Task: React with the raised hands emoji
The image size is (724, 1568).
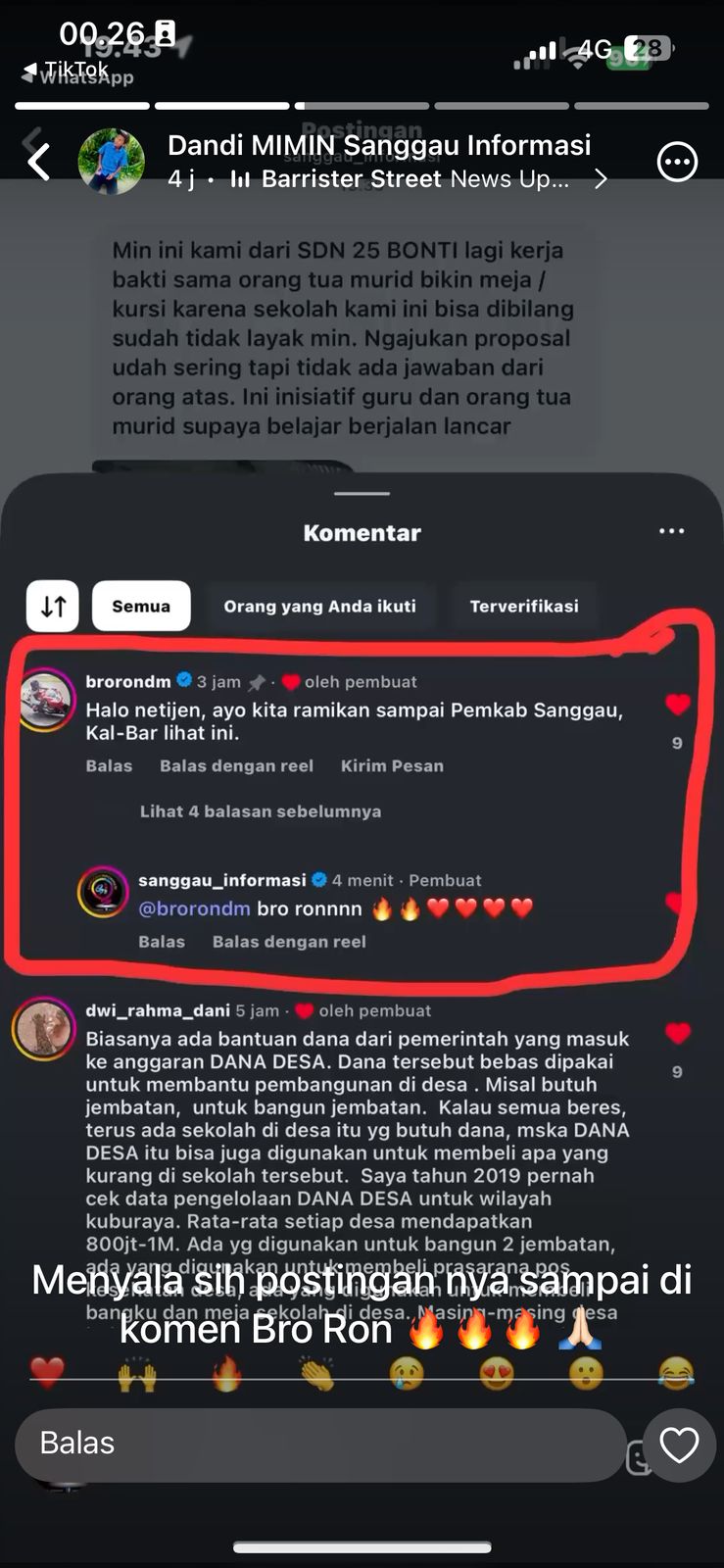Action: (137, 1374)
